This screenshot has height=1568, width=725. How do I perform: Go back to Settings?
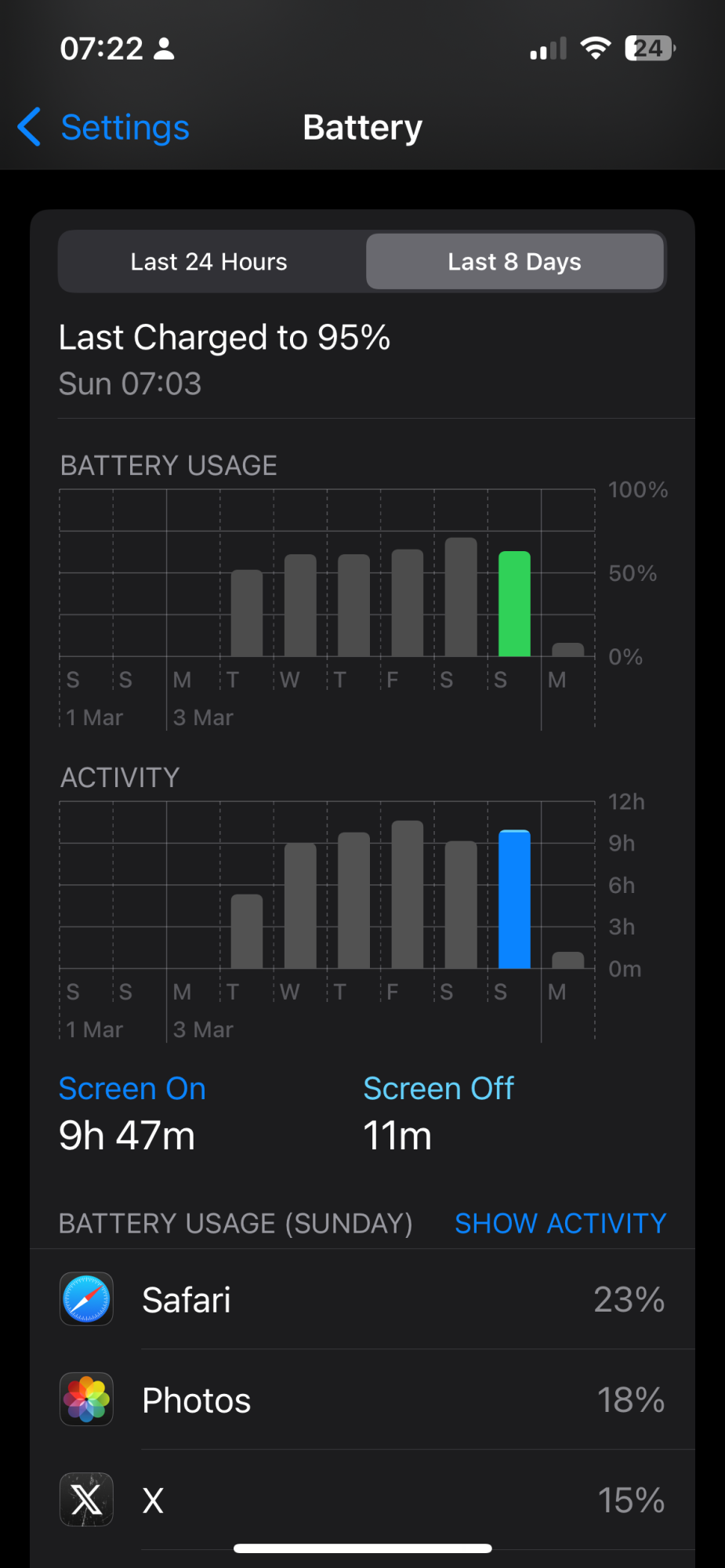tap(104, 128)
